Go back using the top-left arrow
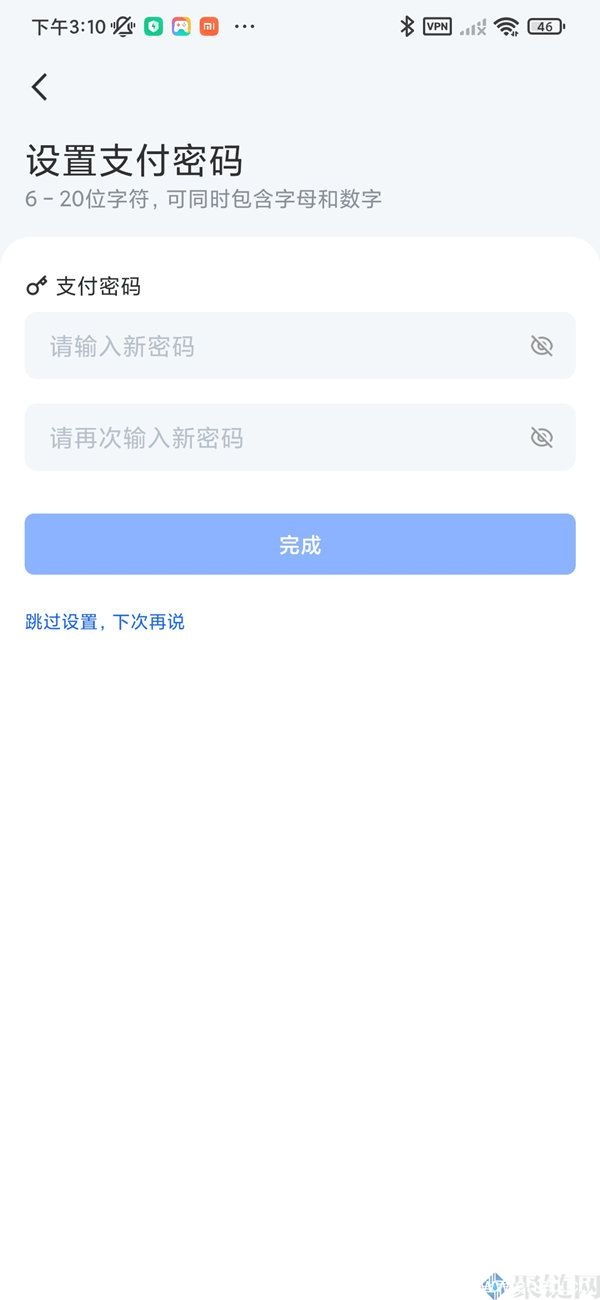This screenshot has width=600, height=1300. 39,87
